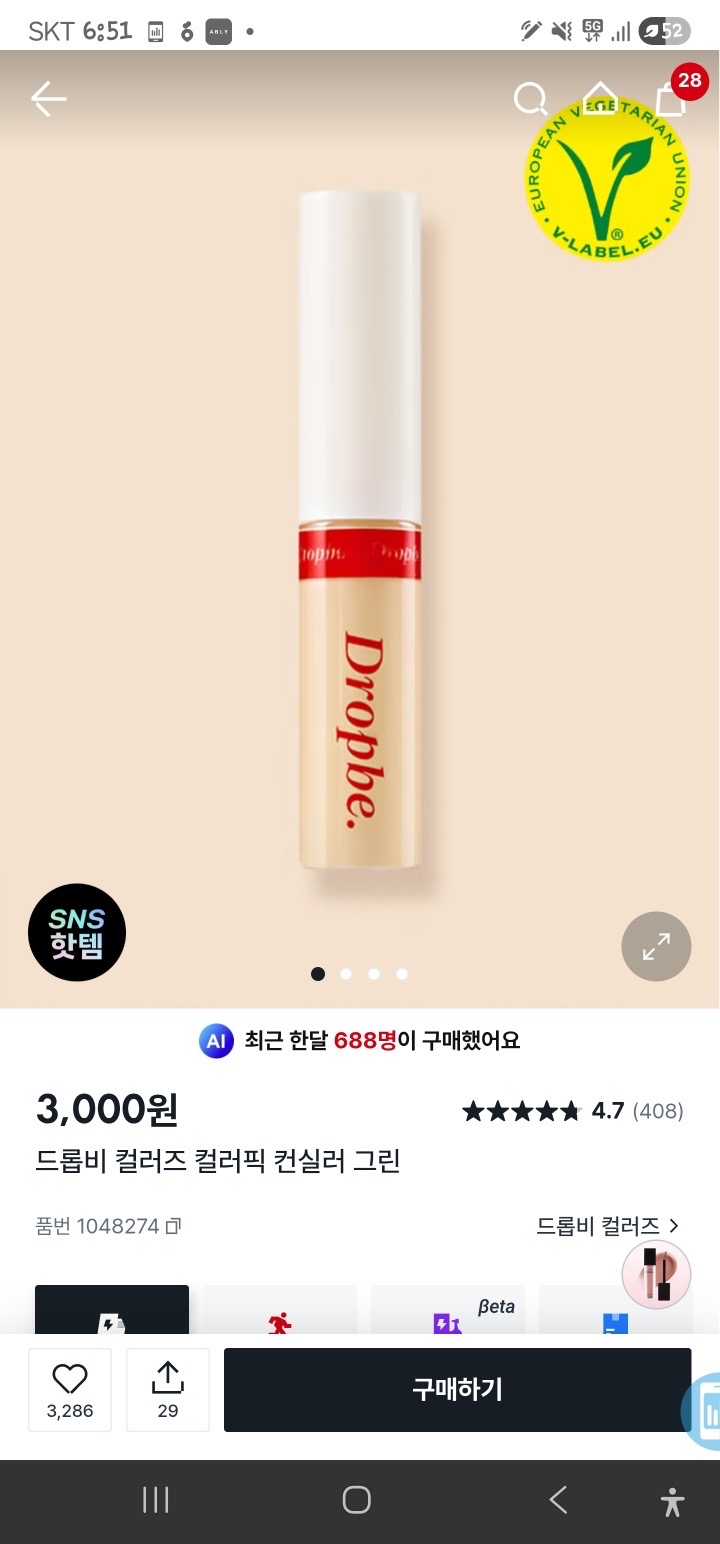
Task: Tap the system back button
Action: (558, 1500)
